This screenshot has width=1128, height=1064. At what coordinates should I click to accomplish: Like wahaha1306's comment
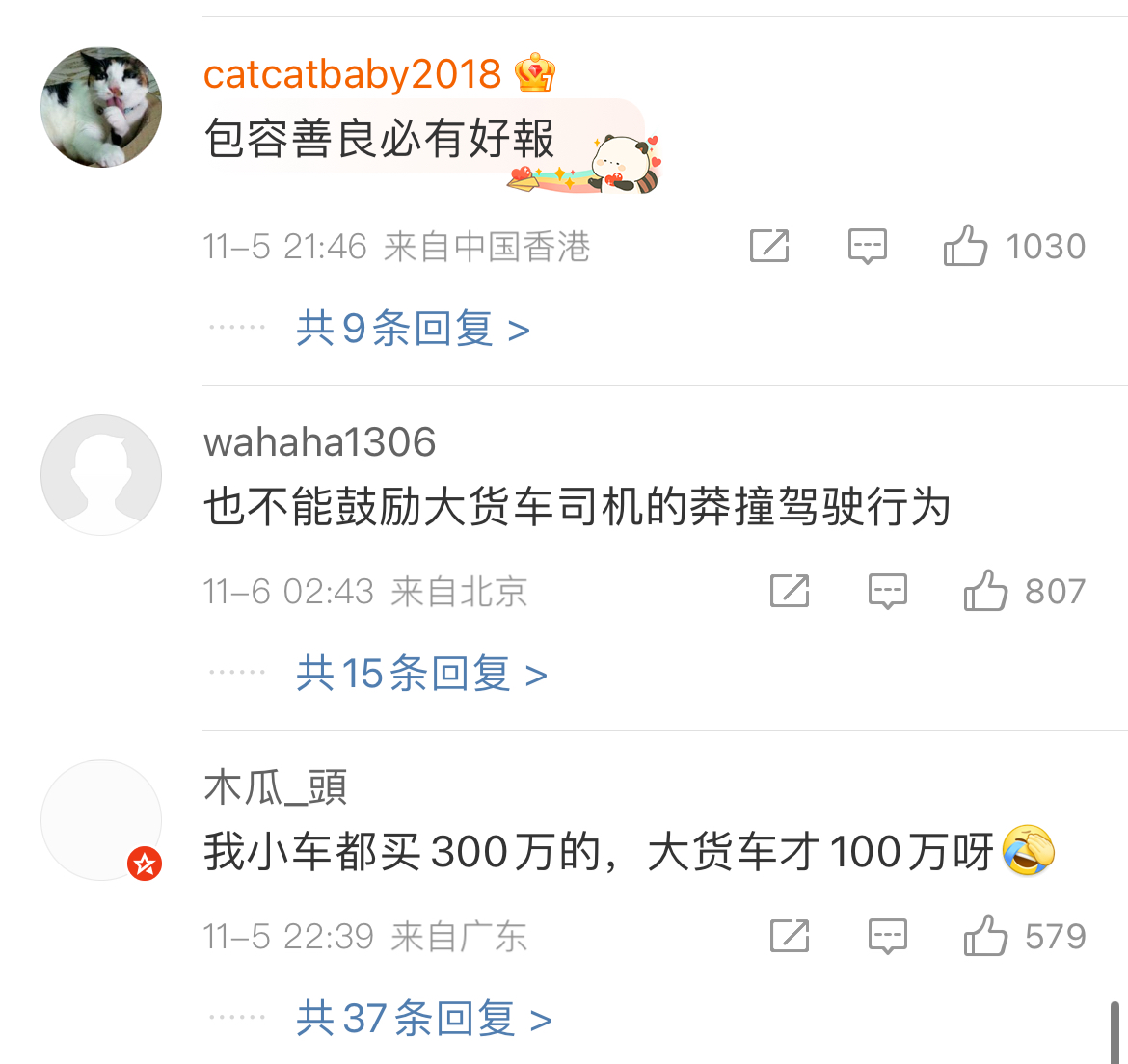coord(985,591)
